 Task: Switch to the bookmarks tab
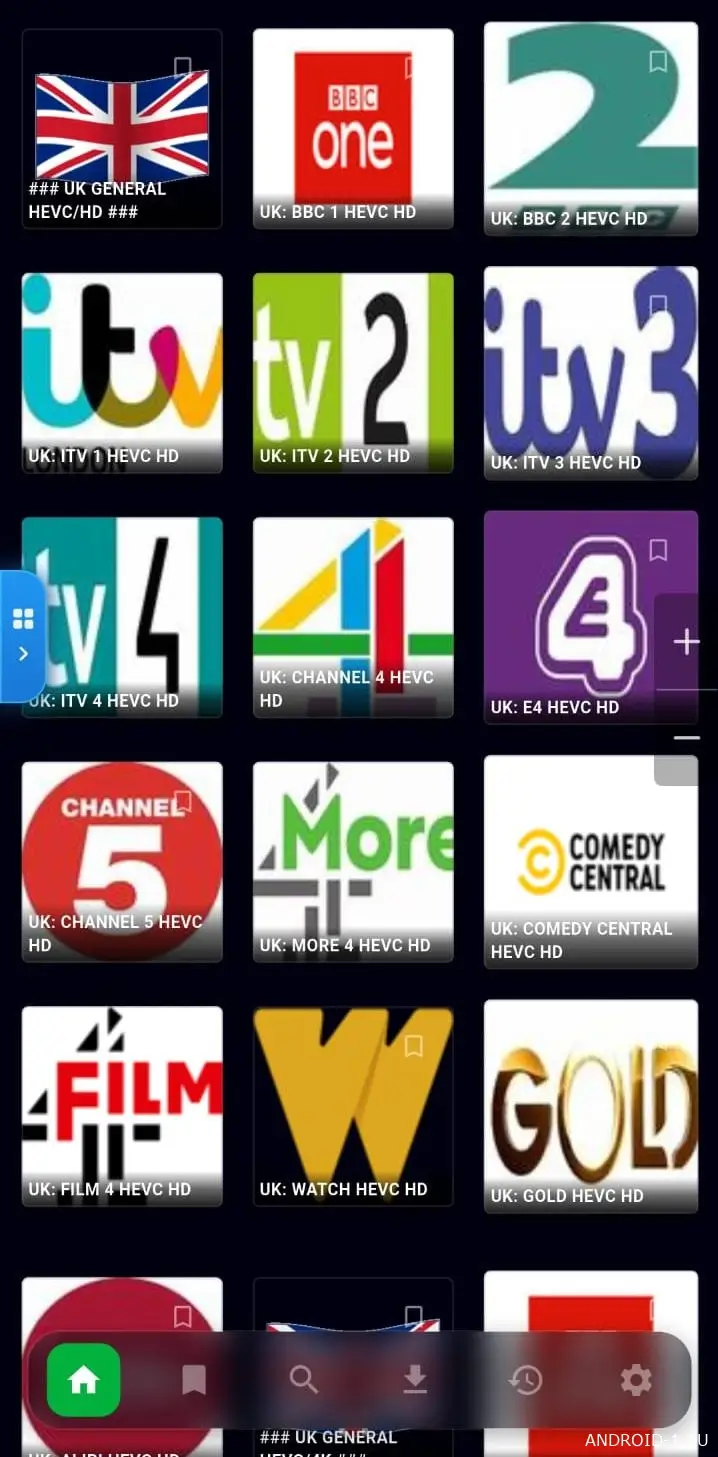tap(194, 1381)
